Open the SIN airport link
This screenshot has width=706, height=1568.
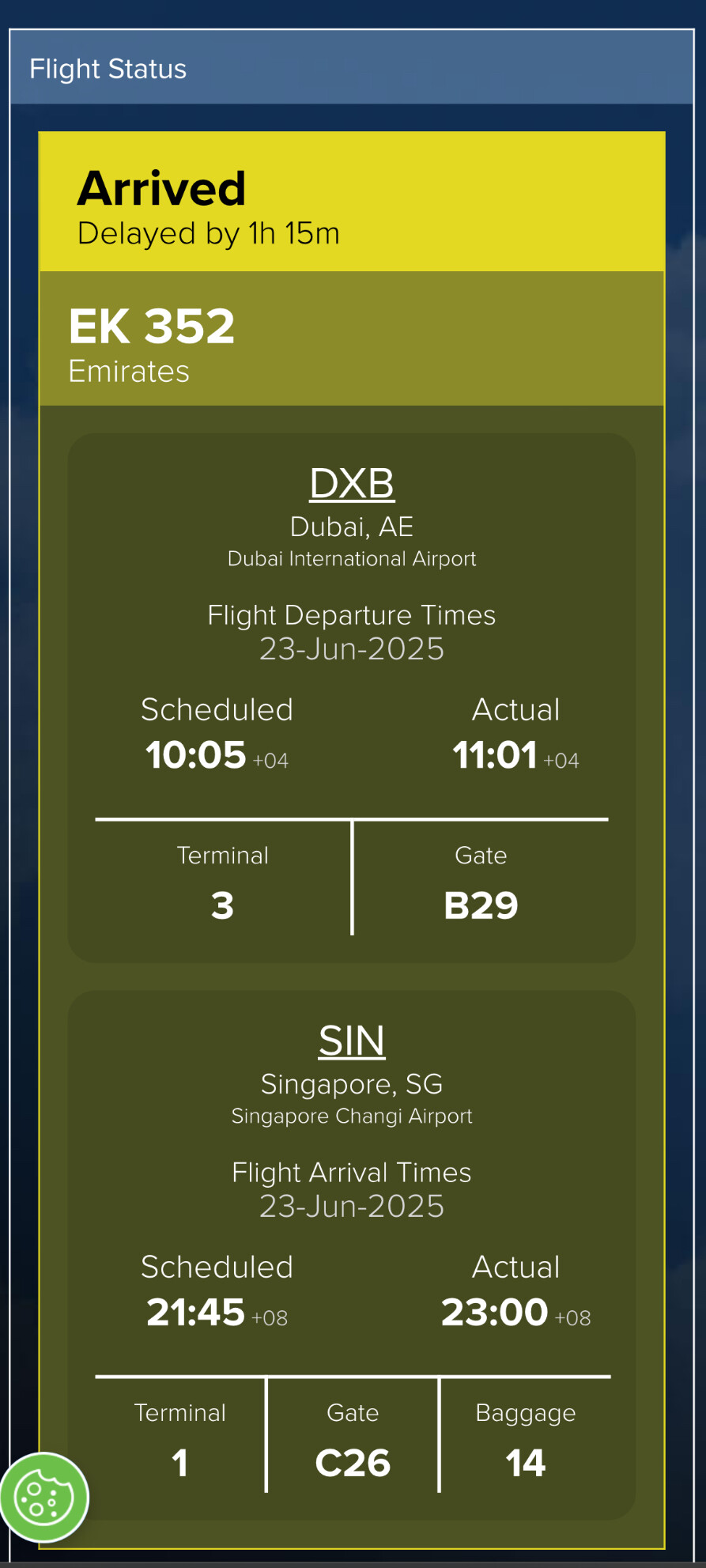(x=352, y=1041)
